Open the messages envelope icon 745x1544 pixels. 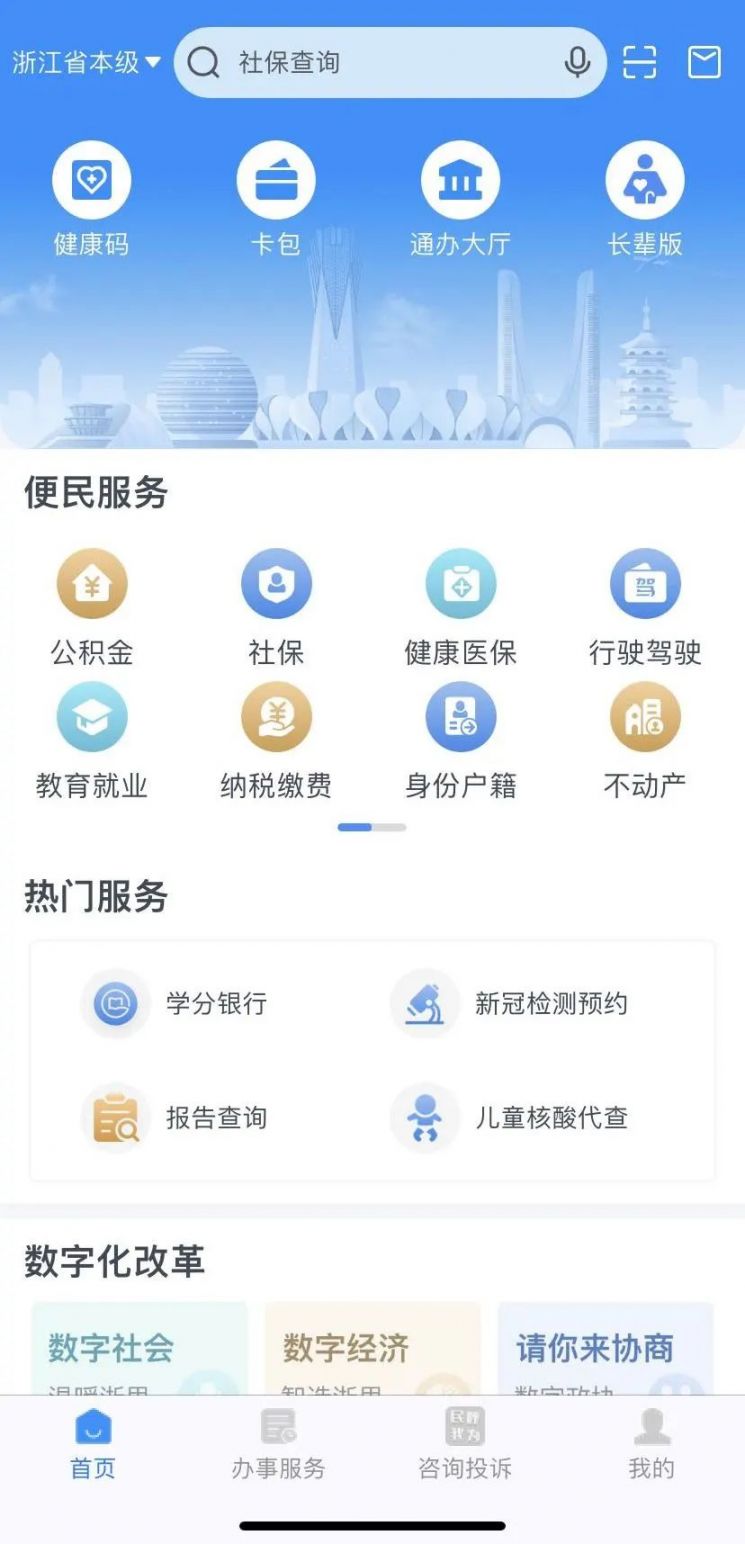tap(704, 62)
